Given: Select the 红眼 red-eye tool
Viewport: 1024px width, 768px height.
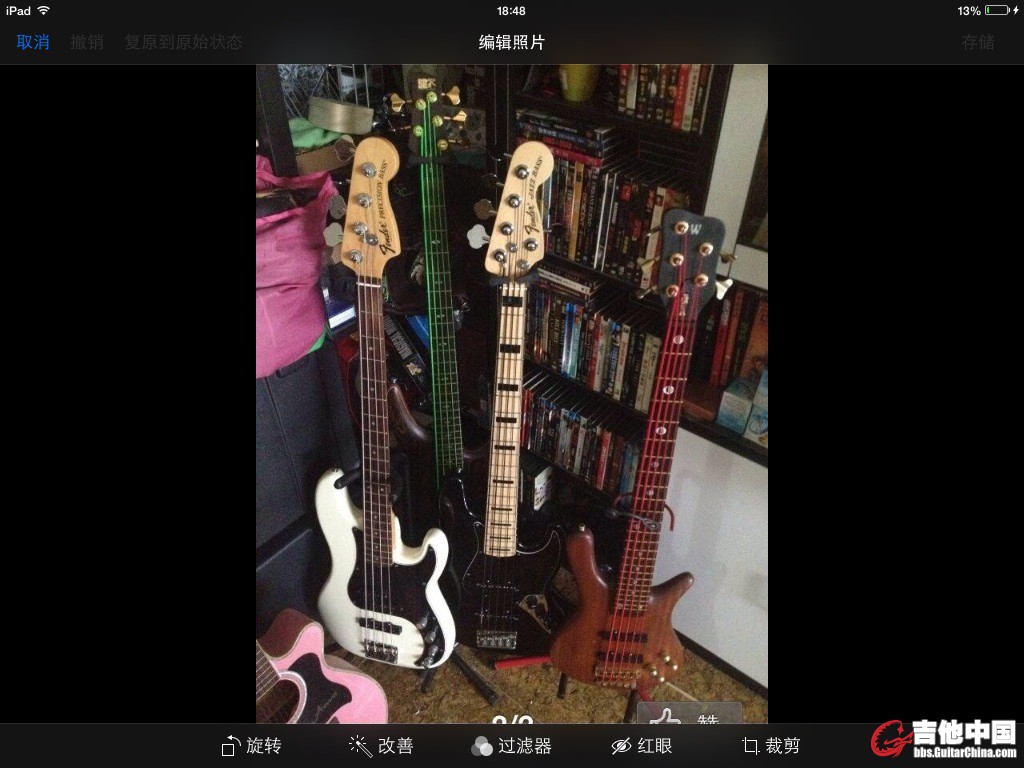Looking at the screenshot, I should (x=642, y=746).
